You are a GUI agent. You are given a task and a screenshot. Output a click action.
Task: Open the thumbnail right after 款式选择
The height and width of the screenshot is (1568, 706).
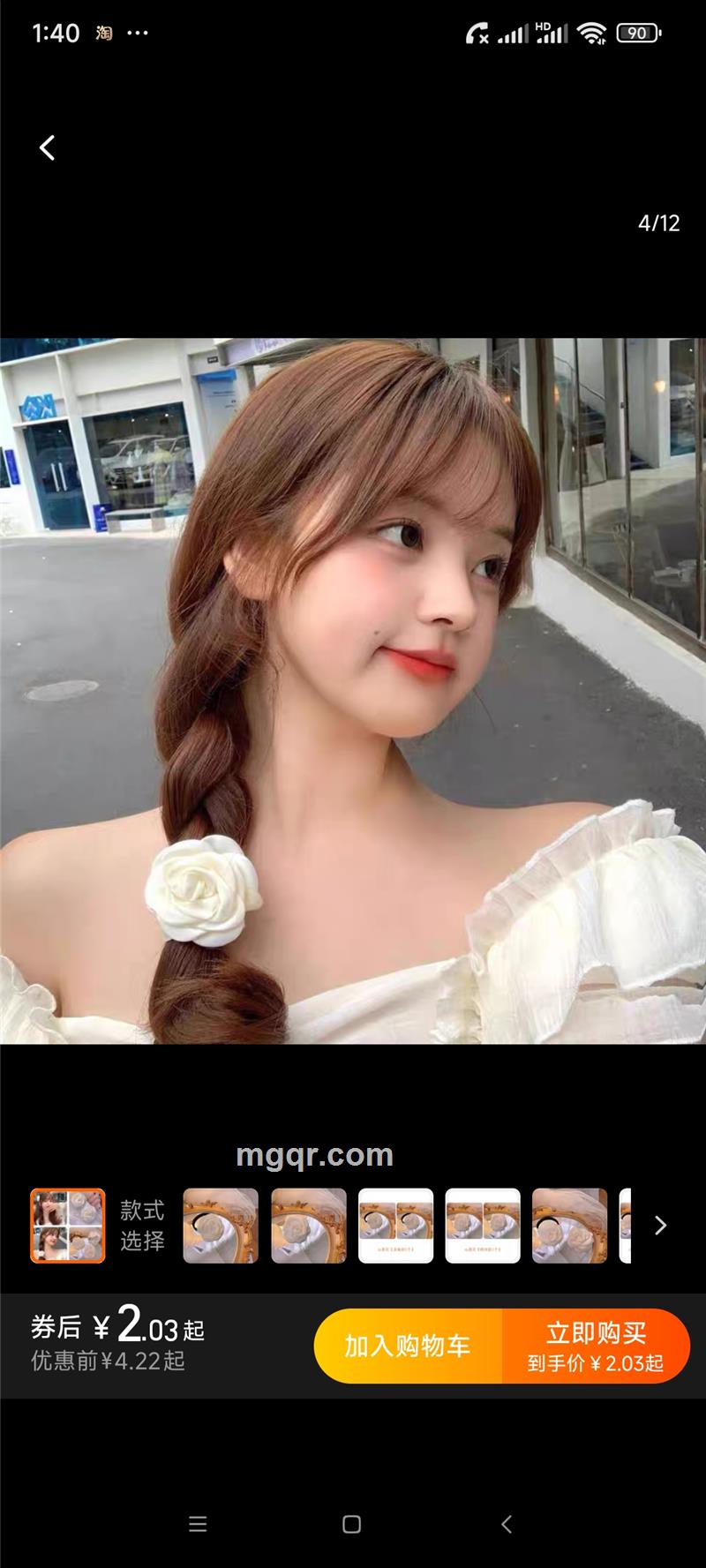pos(221,1226)
